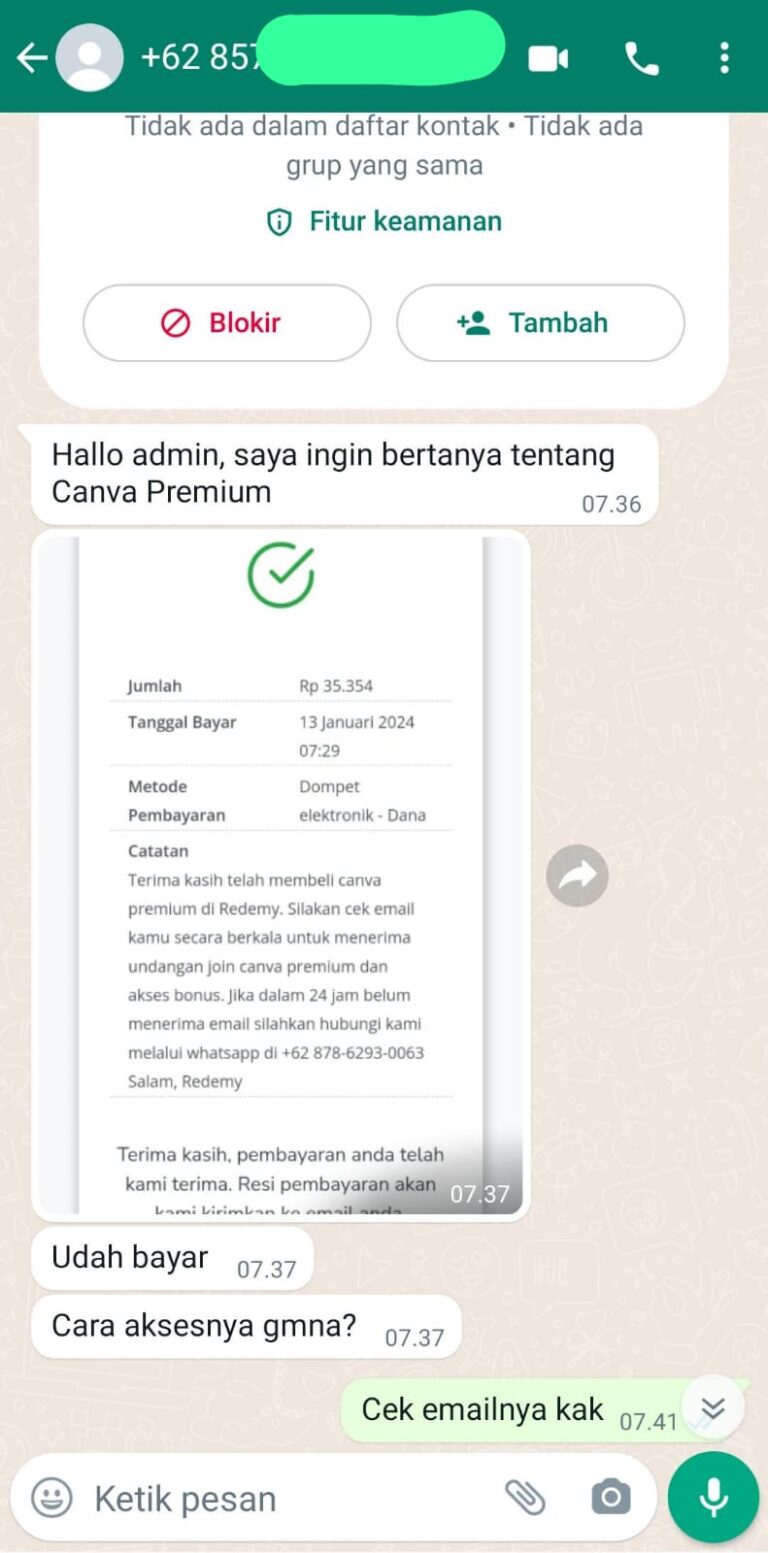Focus the Ketik pesan message field
The height and width of the screenshot is (1553, 768).
point(280,1498)
